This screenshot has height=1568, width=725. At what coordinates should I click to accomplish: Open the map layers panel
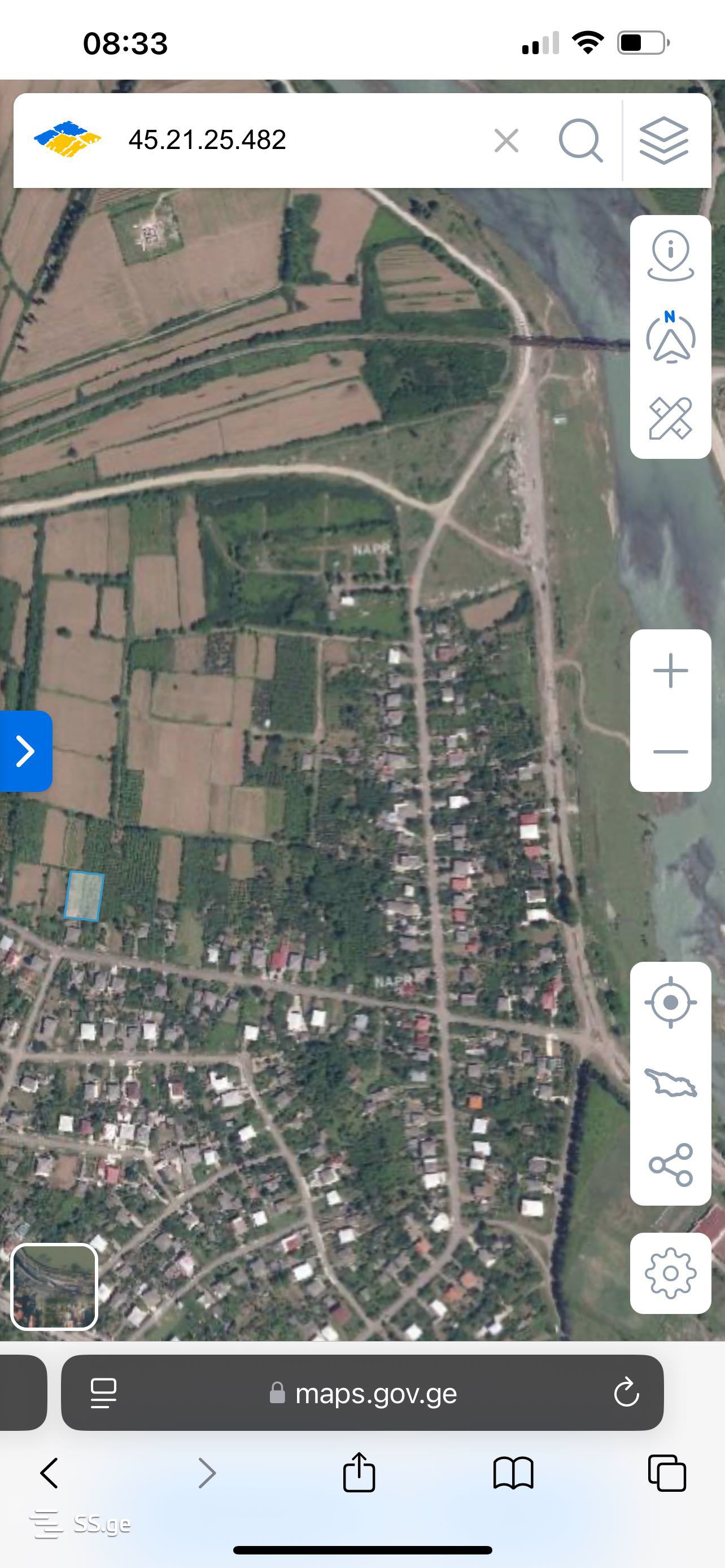[663, 141]
